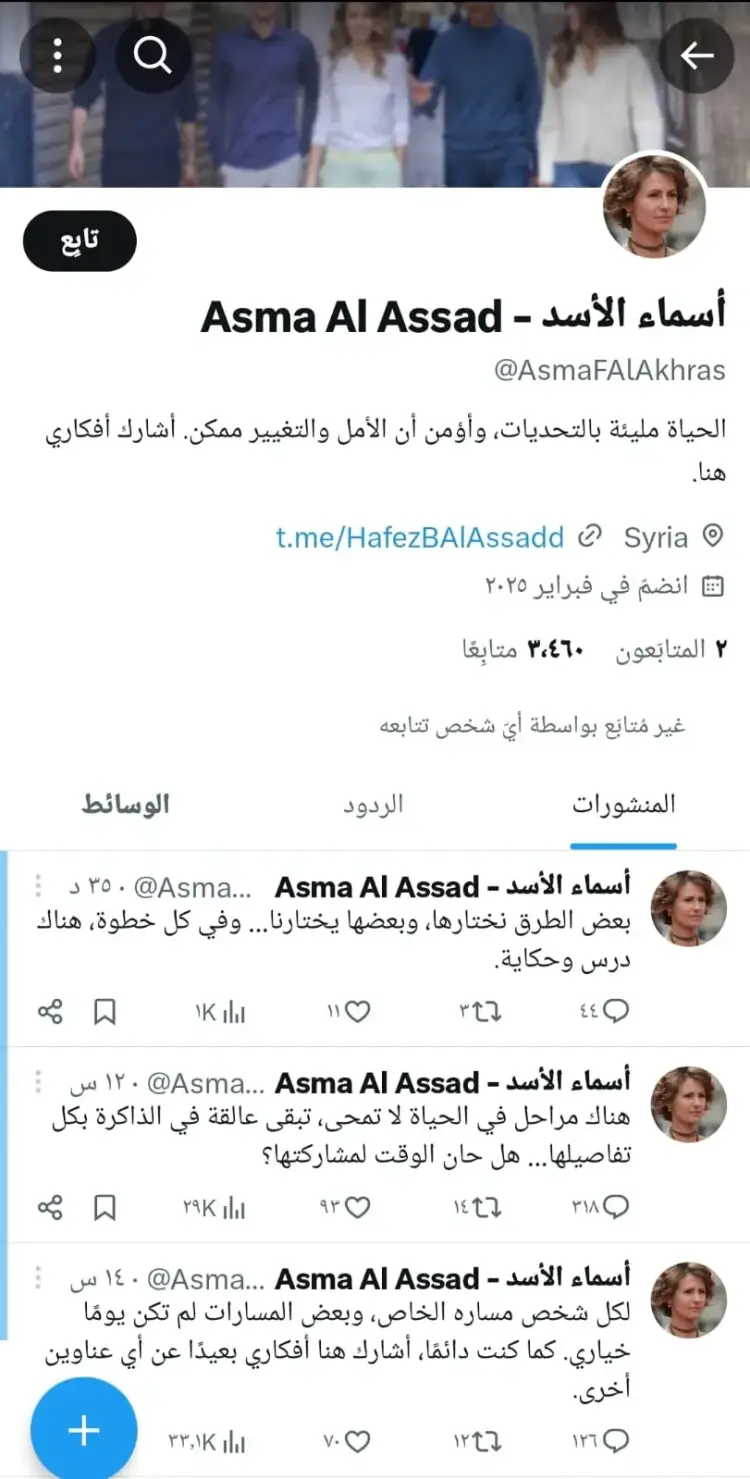Compose a new post with plus button
Screen dimensions: 750x1479
(83, 1431)
